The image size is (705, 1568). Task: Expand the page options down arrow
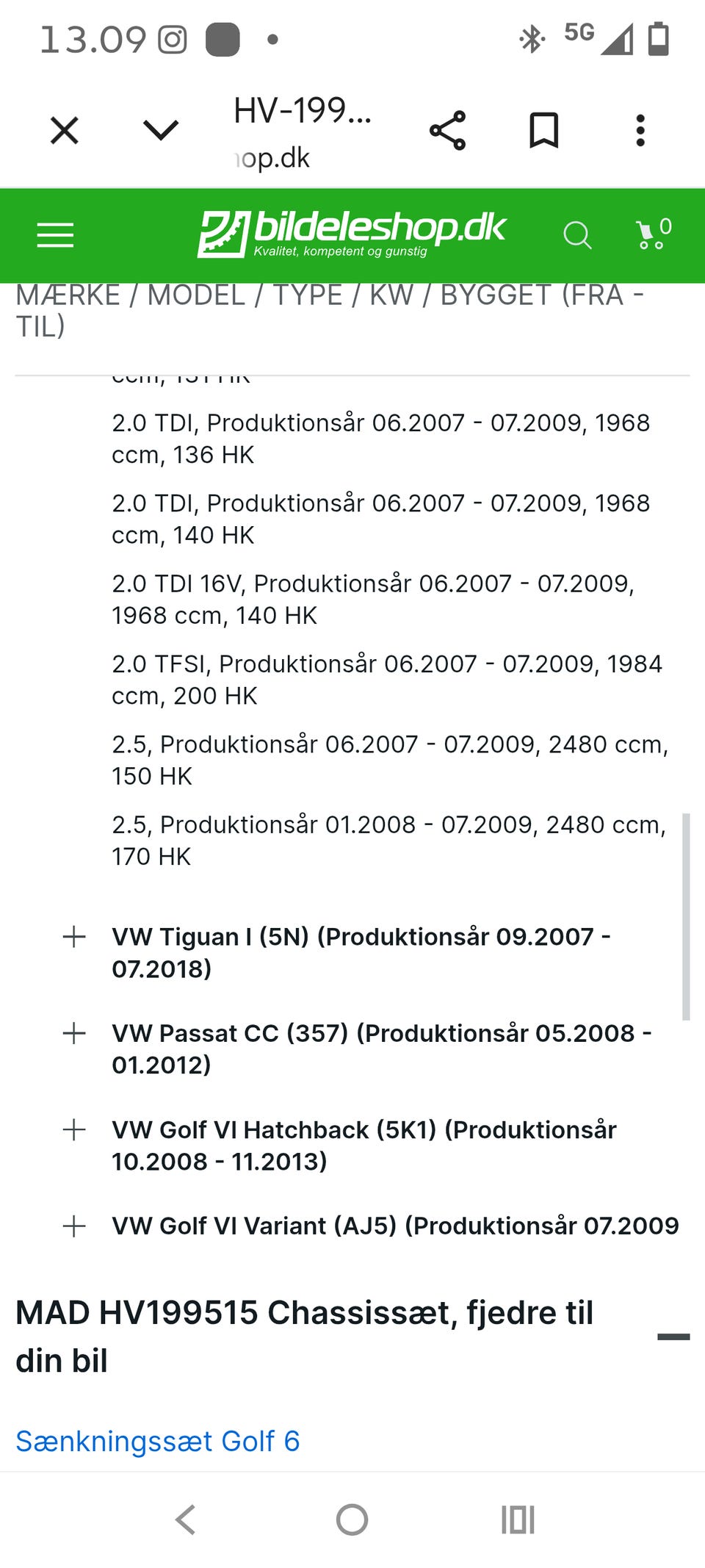[160, 131]
